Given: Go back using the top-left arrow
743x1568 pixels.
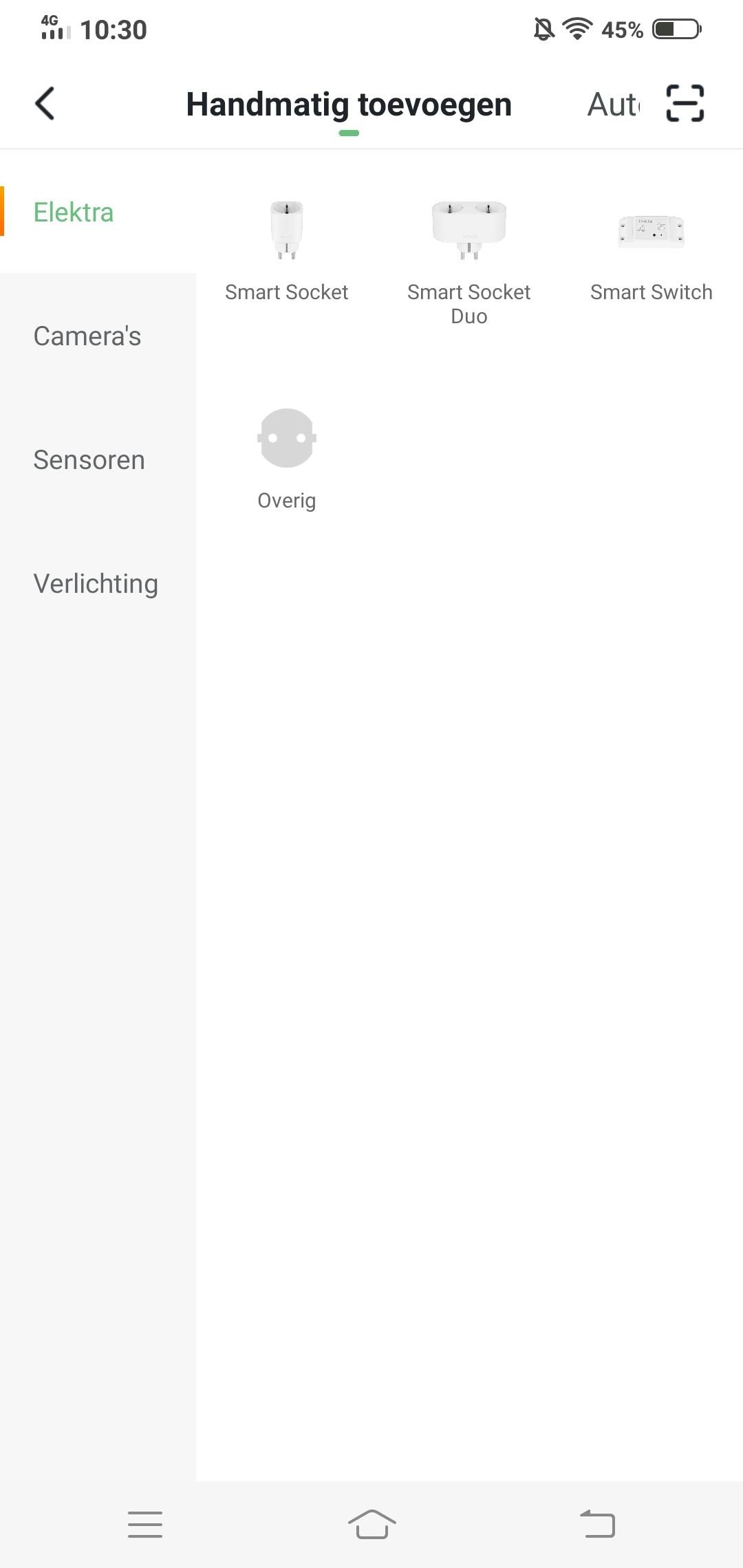Looking at the screenshot, I should click(x=45, y=104).
